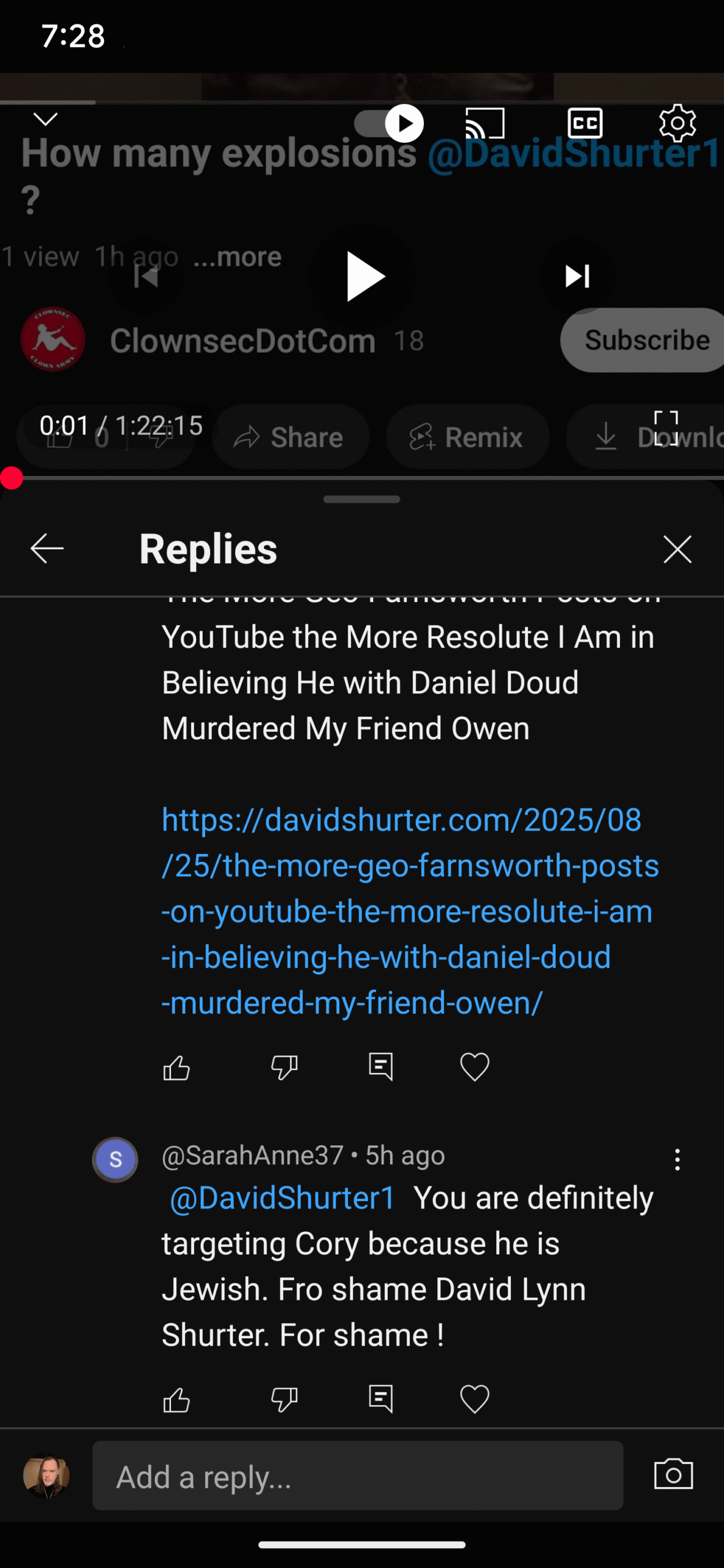This screenshot has height=1568, width=724.
Task: Skip to the next video
Action: click(x=577, y=276)
